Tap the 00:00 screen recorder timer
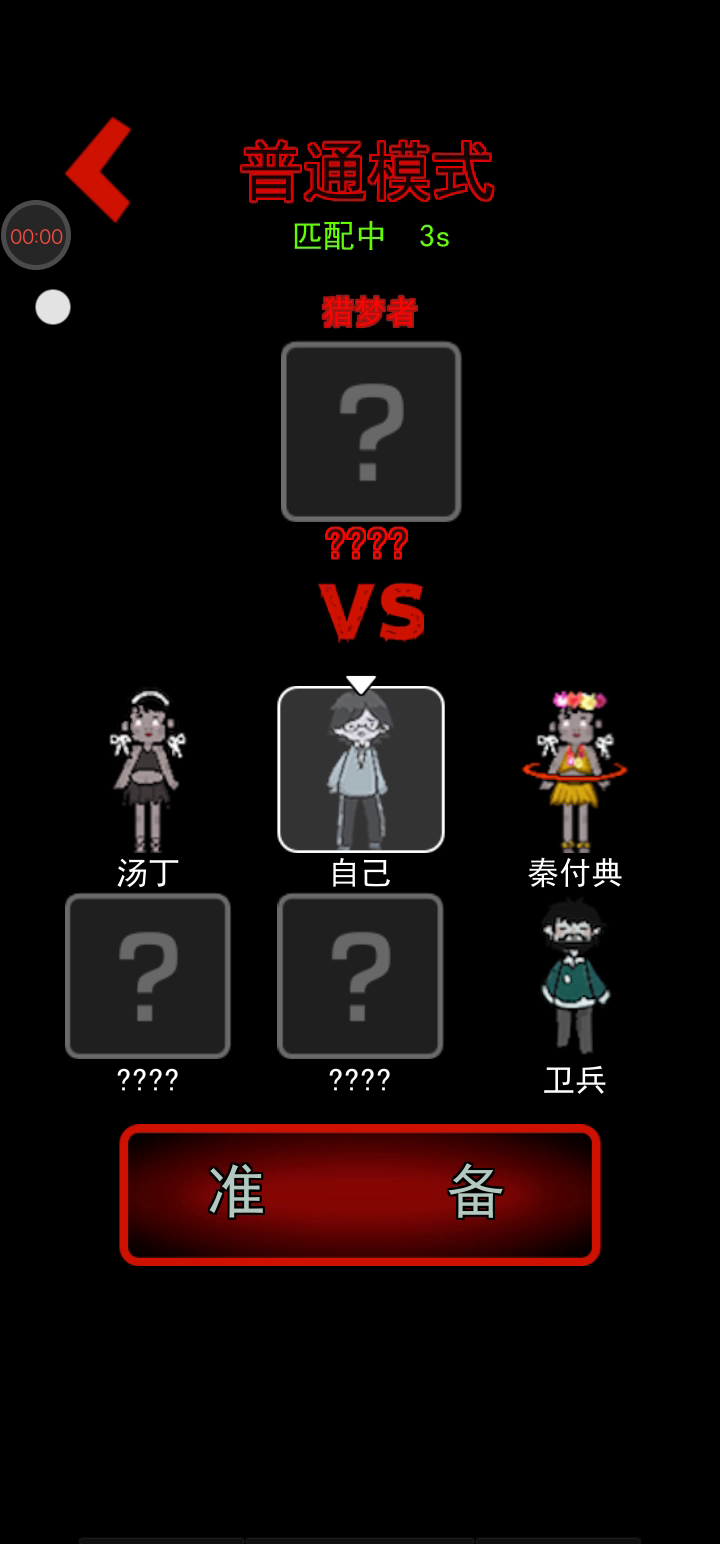The height and width of the screenshot is (1544, 720). pyautogui.click(x=36, y=236)
